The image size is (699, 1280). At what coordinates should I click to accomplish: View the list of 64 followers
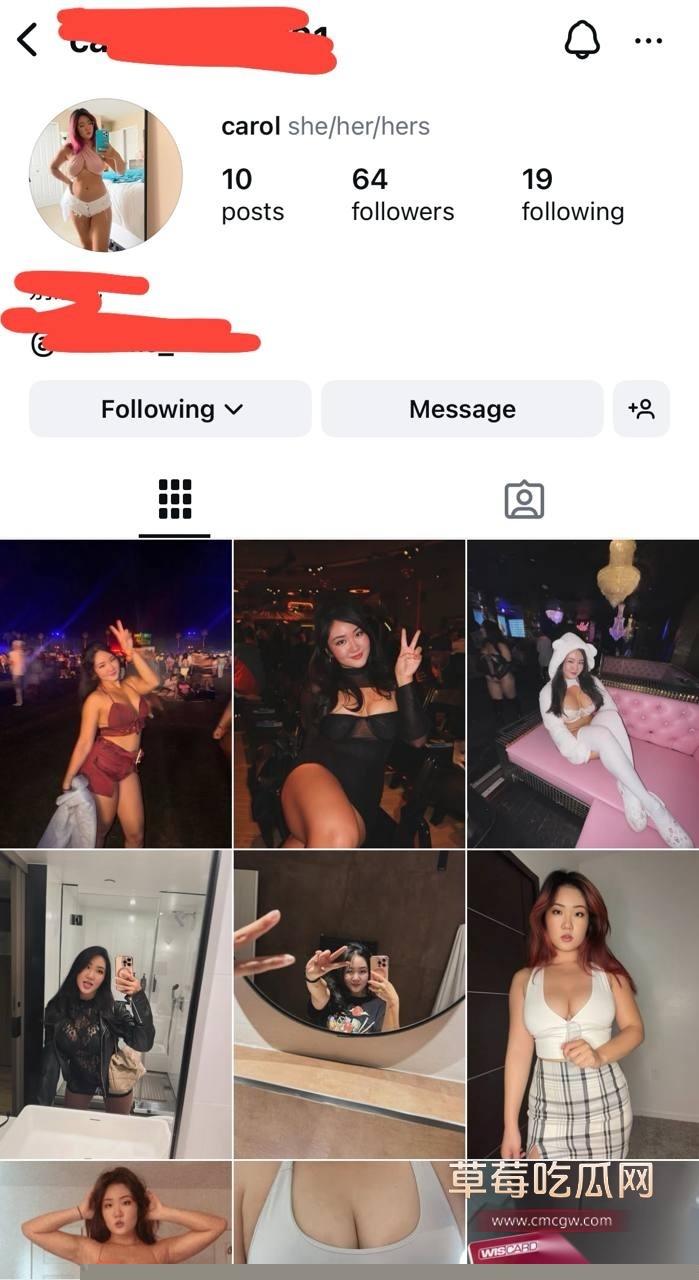tap(402, 194)
